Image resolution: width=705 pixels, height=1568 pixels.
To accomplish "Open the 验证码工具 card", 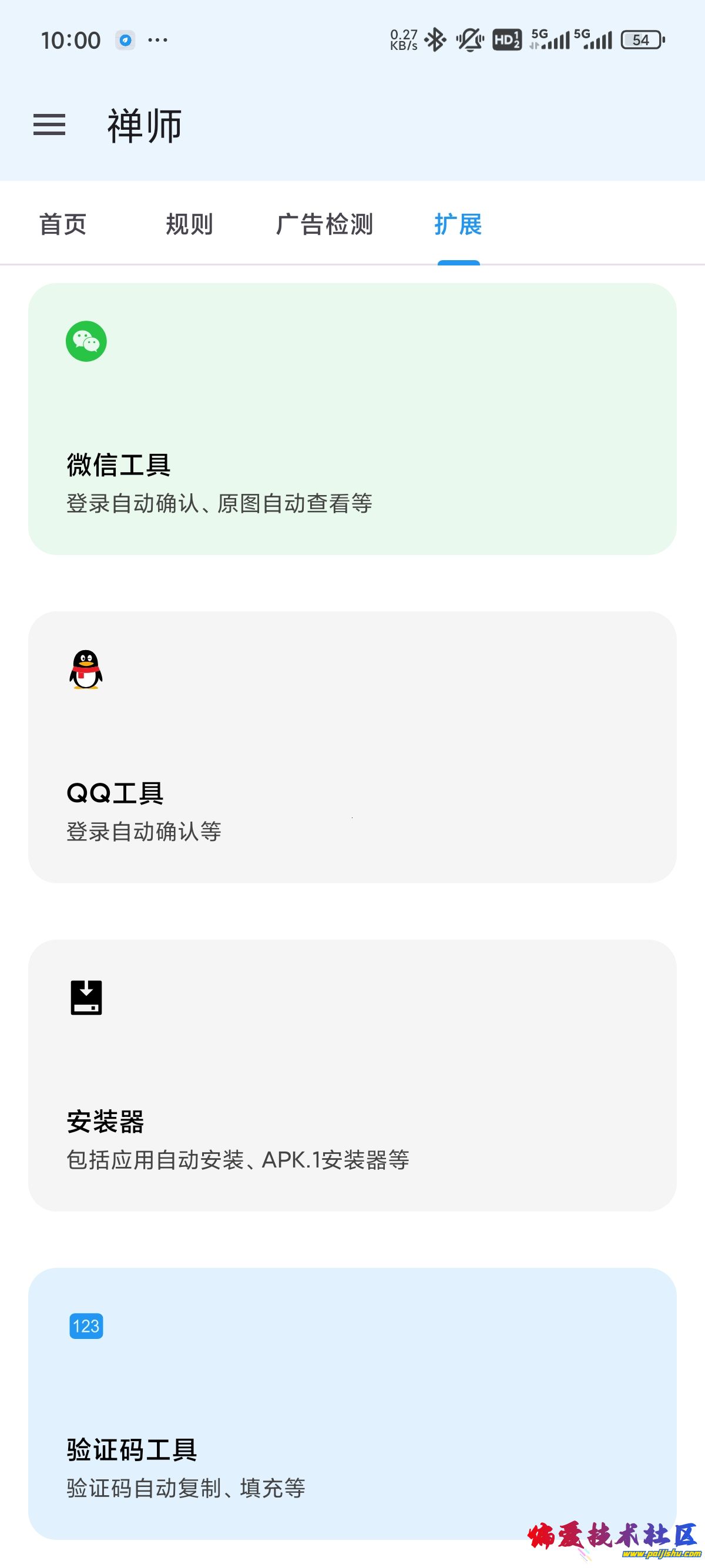I will click(x=352, y=1403).
